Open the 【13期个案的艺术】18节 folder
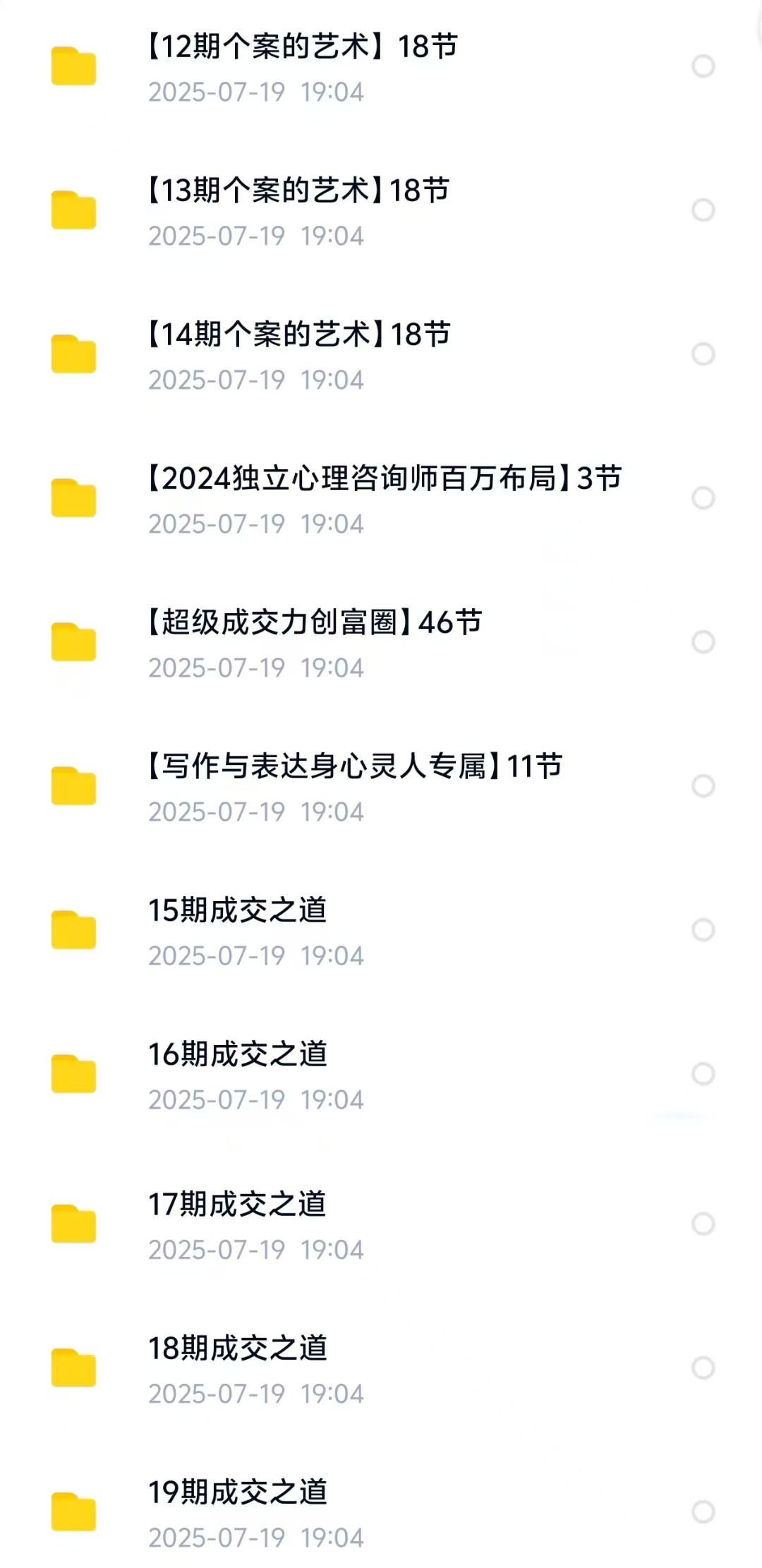This screenshot has height=1568, width=762. point(298,191)
